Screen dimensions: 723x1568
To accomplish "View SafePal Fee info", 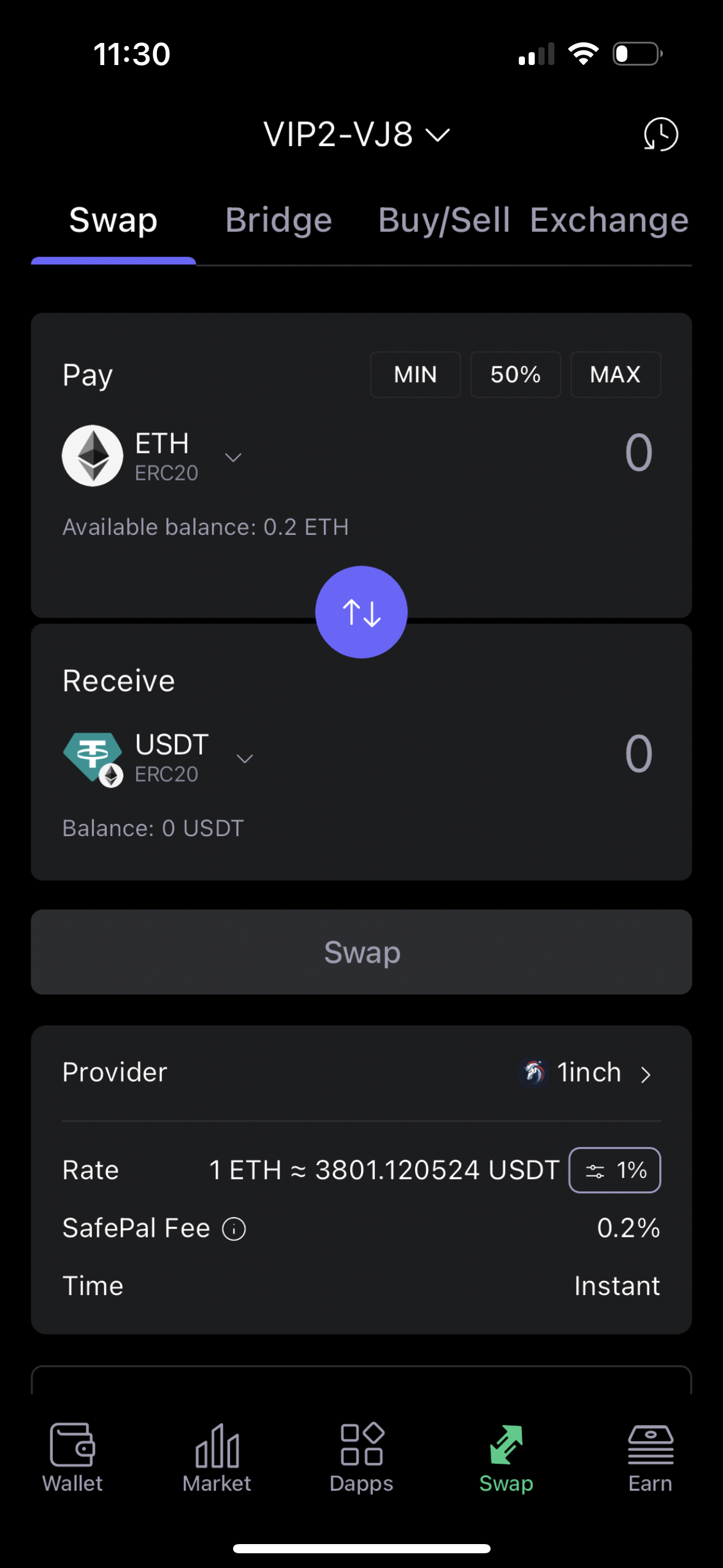I will tap(234, 1229).
